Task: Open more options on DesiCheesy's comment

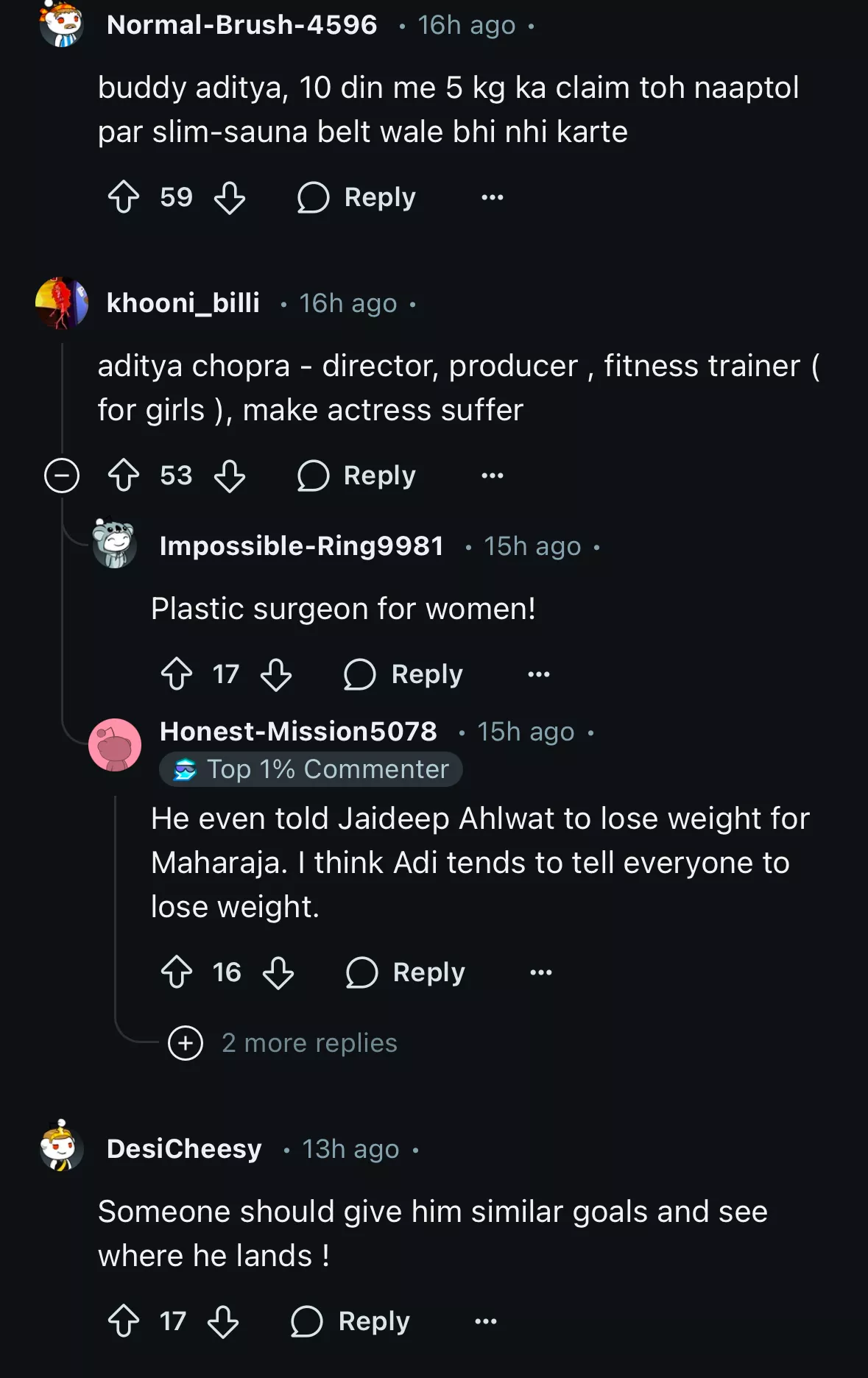Action: click(486, 1321)
